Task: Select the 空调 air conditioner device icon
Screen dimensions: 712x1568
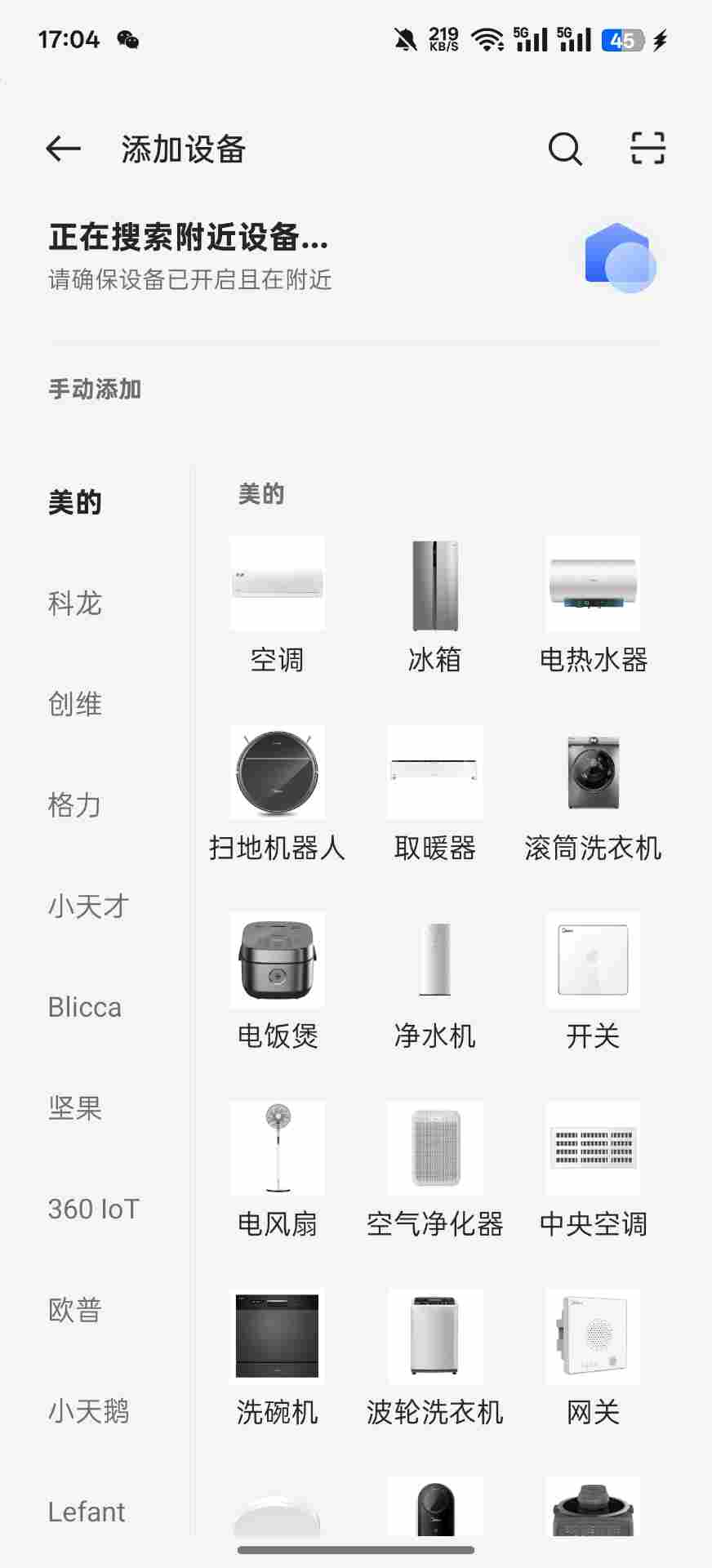Action: coord(278,584)
